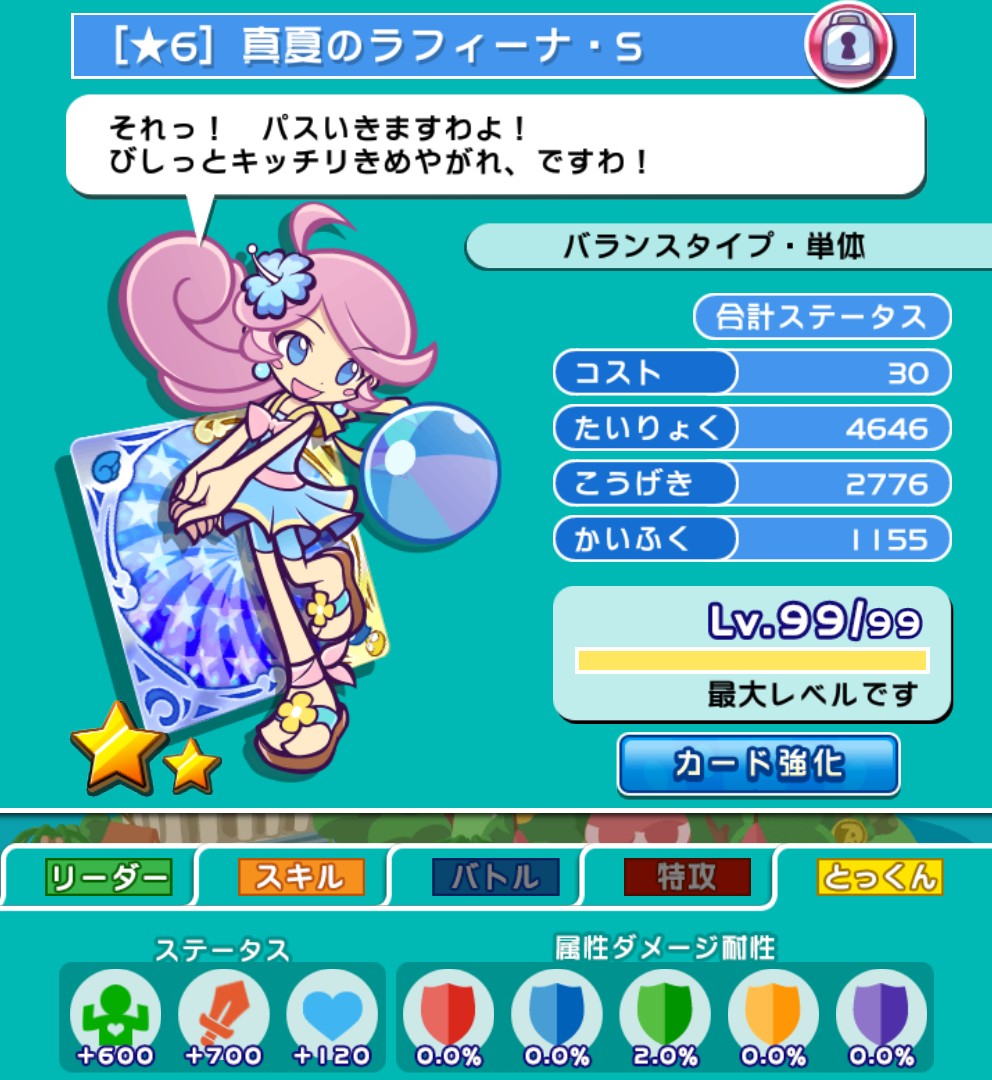
Task: Show the 特攻 tab
Action: pos(686,877)
